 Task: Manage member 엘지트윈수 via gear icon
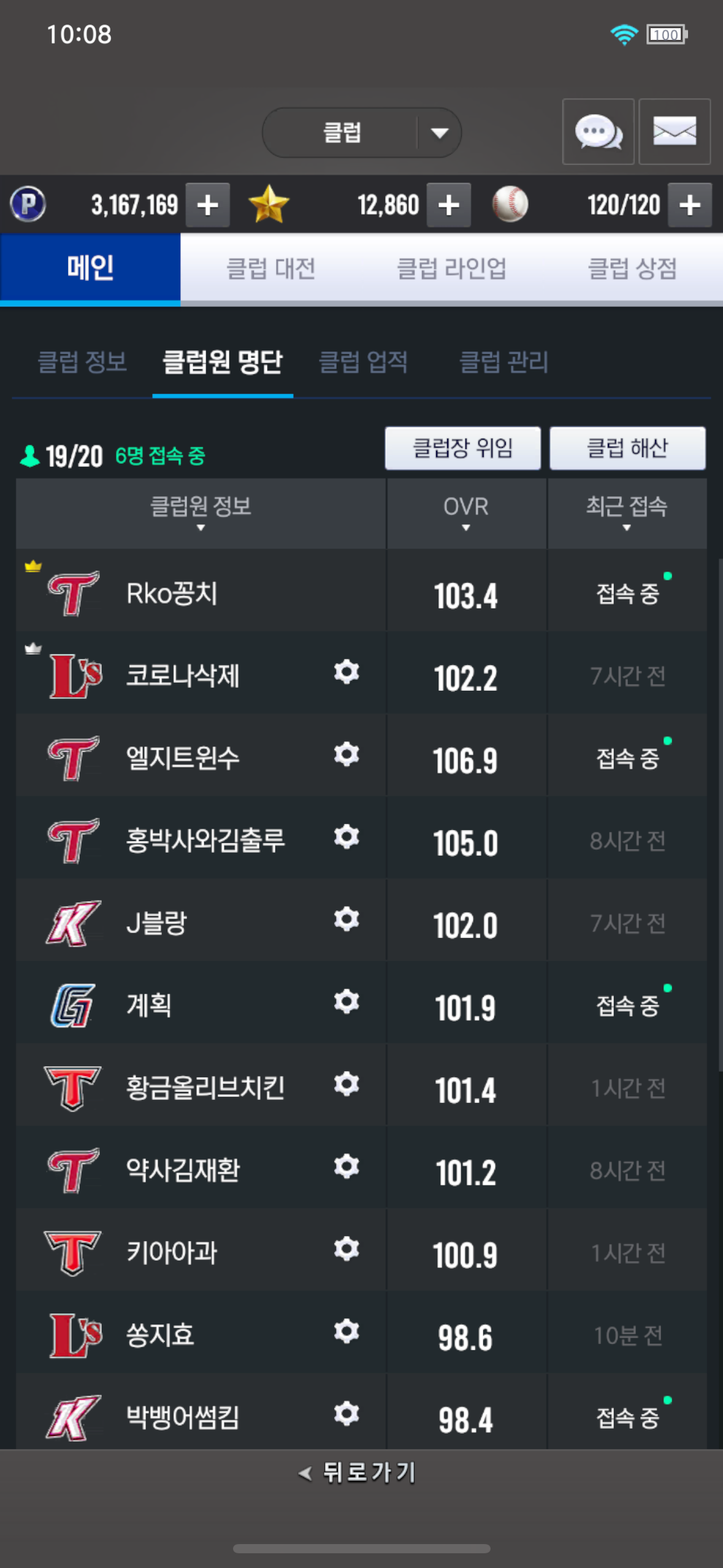click(x=346, y=755)
